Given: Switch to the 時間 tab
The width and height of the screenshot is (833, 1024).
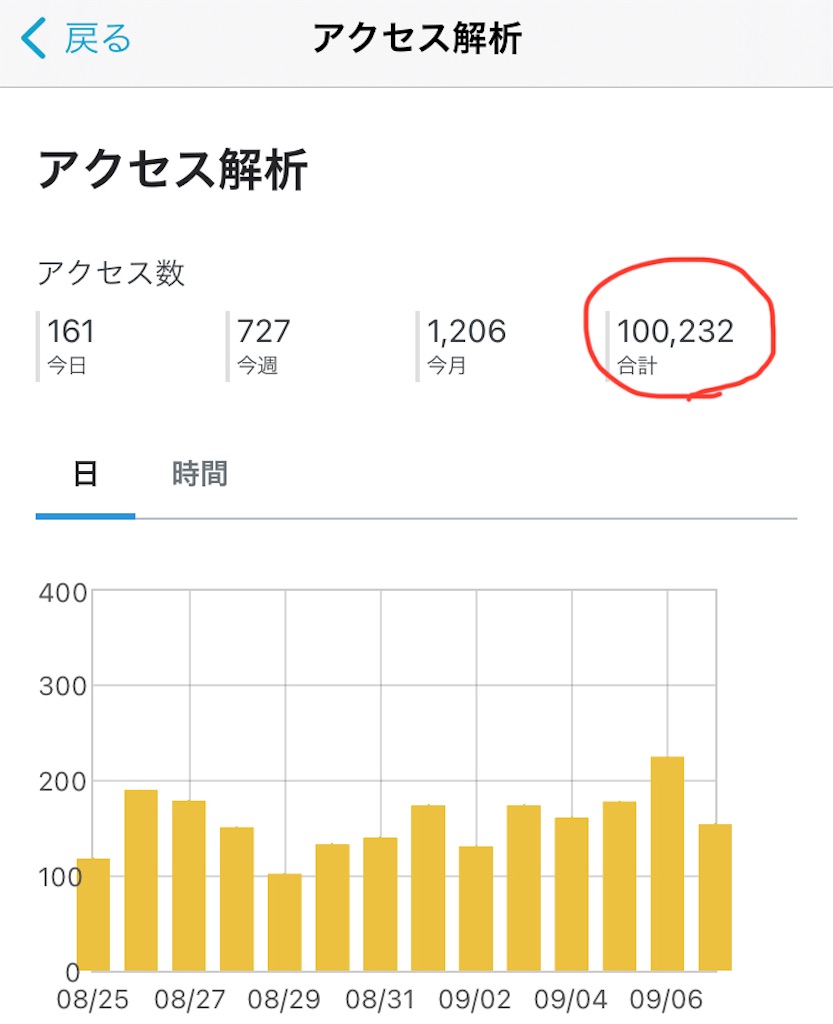Looking at the screenshot, I should tap(199, 474).
